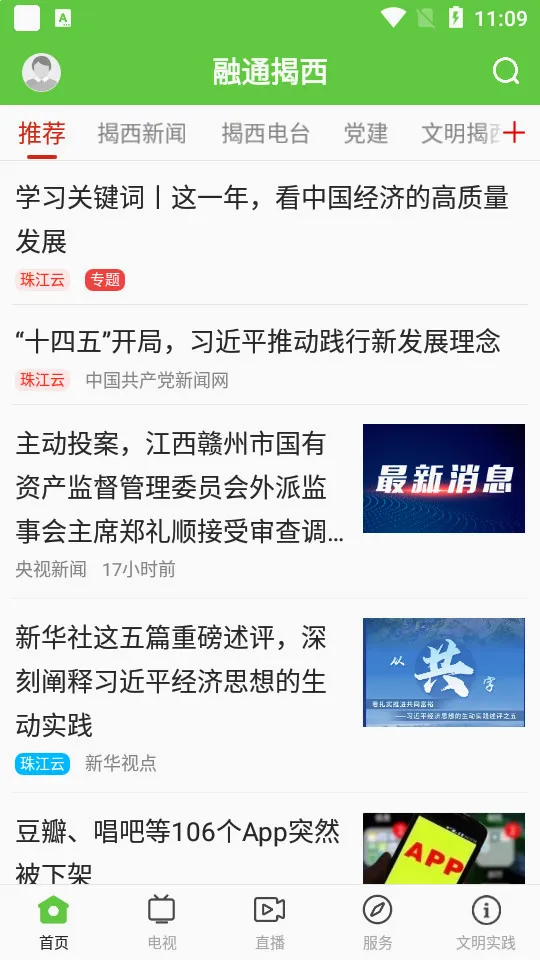Select the 党建 tab
Screen dimensions: 540x960
tap(366, 133)
